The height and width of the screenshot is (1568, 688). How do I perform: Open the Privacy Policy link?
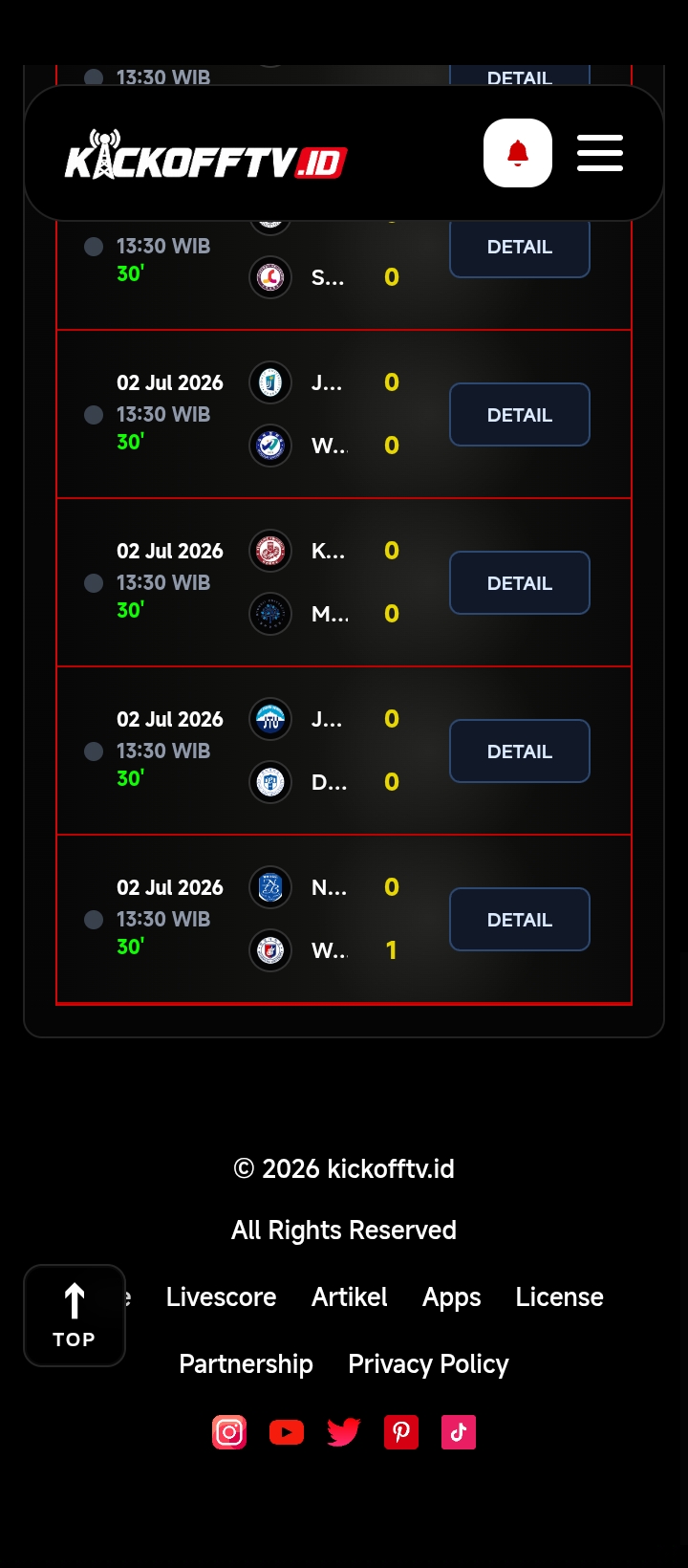428,1364
